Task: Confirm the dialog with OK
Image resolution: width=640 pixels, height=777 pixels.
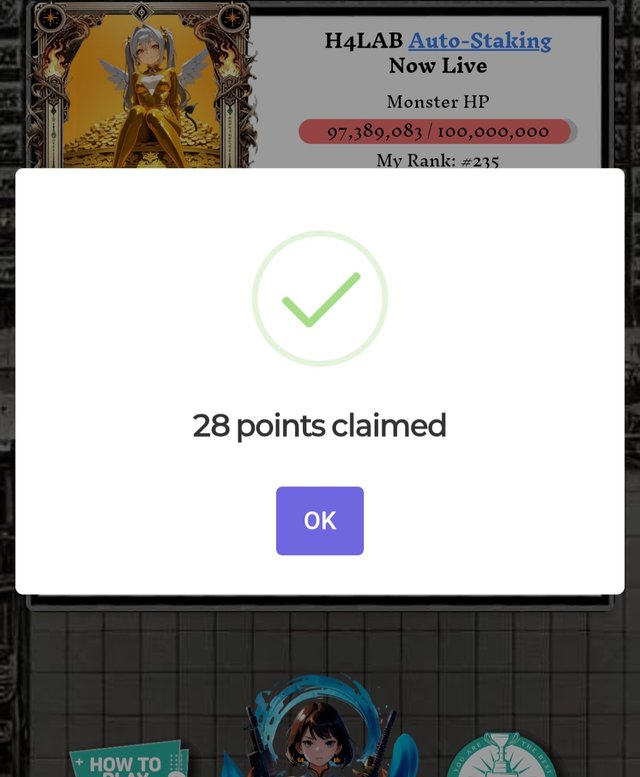Action: pos(319,521)
